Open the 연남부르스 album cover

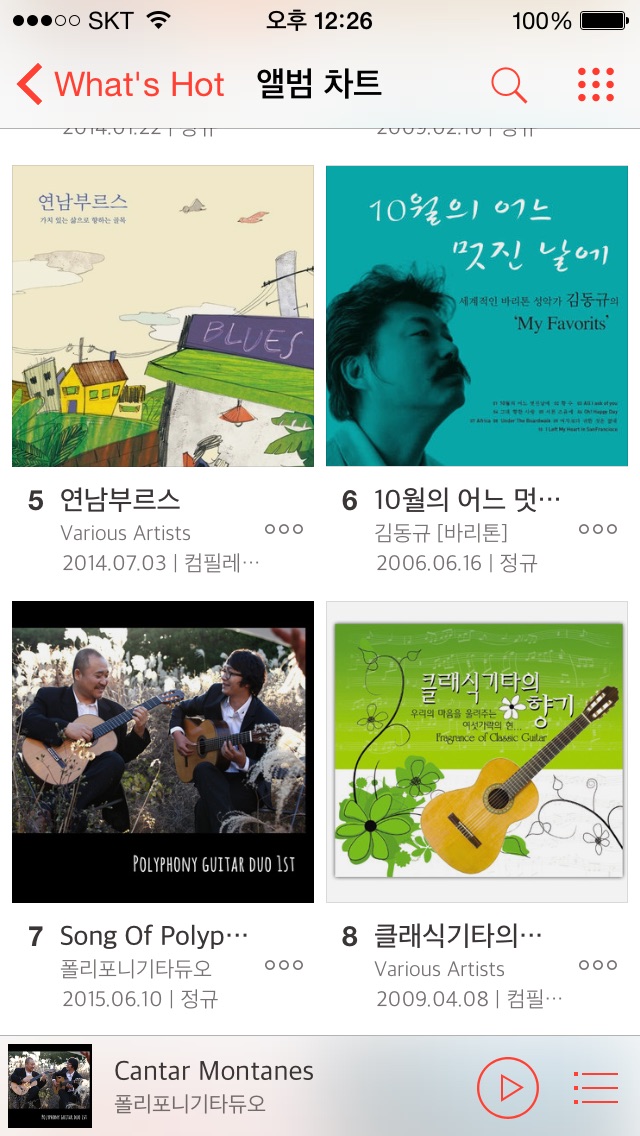pyautogui.click(x=163, y=316)
